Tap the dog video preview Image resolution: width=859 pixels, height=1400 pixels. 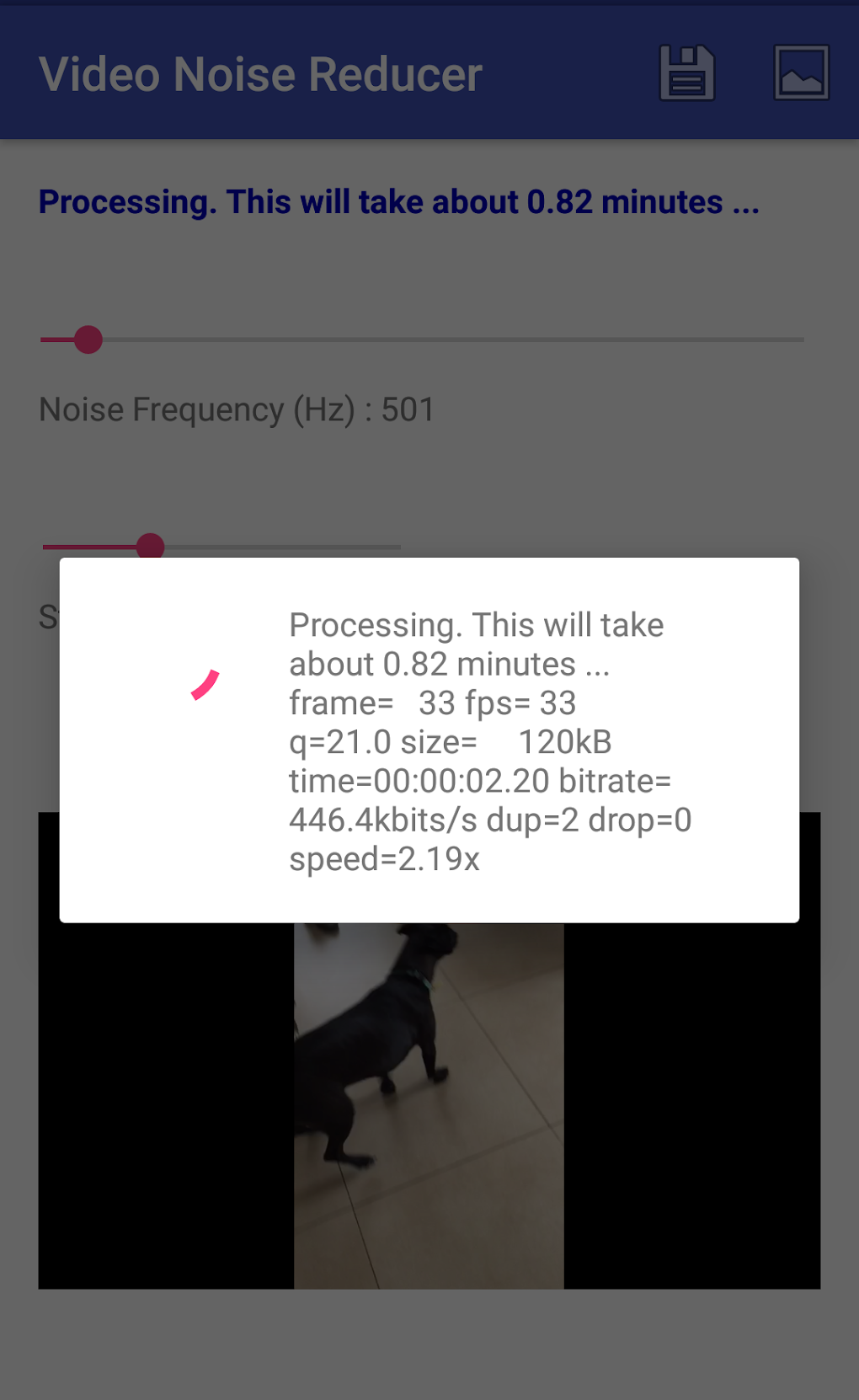[x=429, y=1105]
